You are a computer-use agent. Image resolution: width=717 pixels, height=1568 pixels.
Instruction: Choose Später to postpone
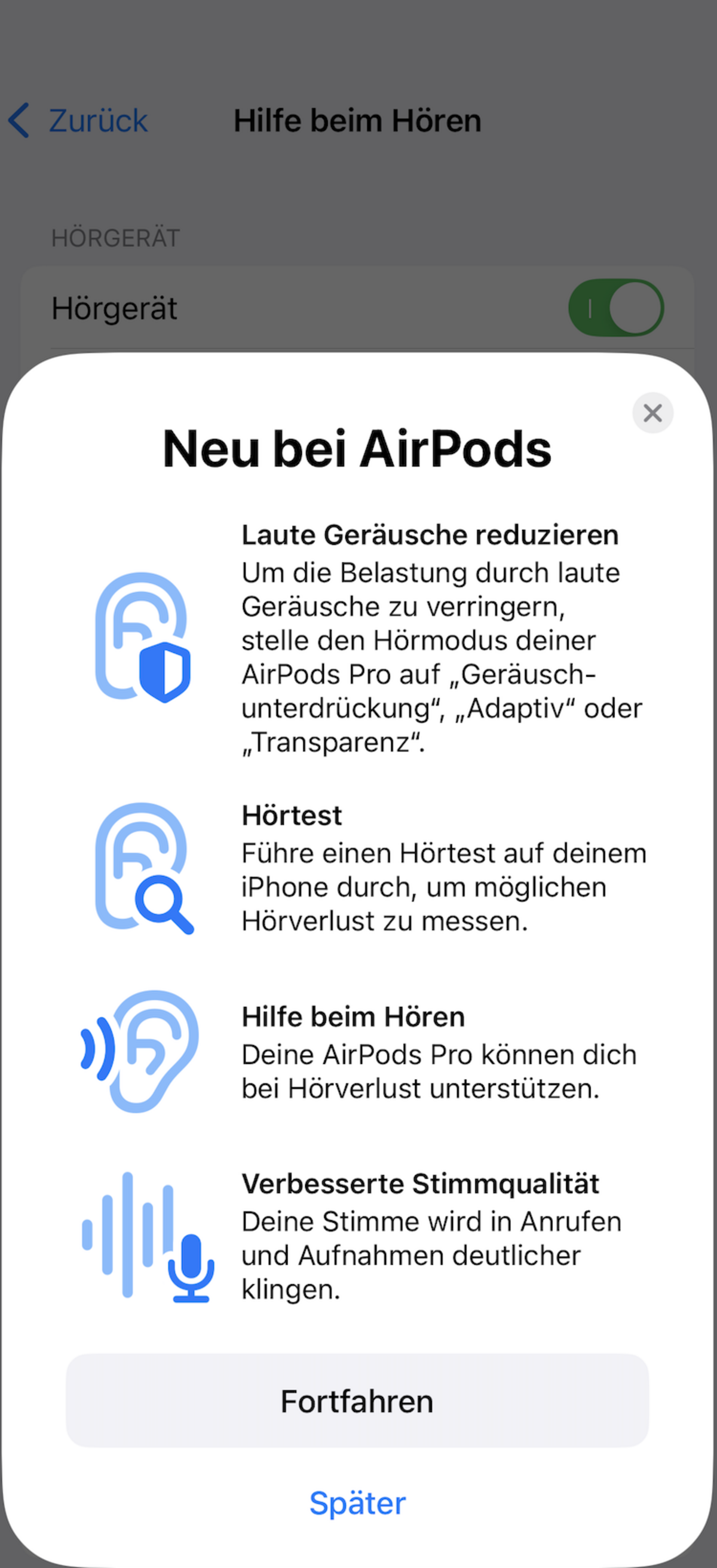(x=357, y=1503)
